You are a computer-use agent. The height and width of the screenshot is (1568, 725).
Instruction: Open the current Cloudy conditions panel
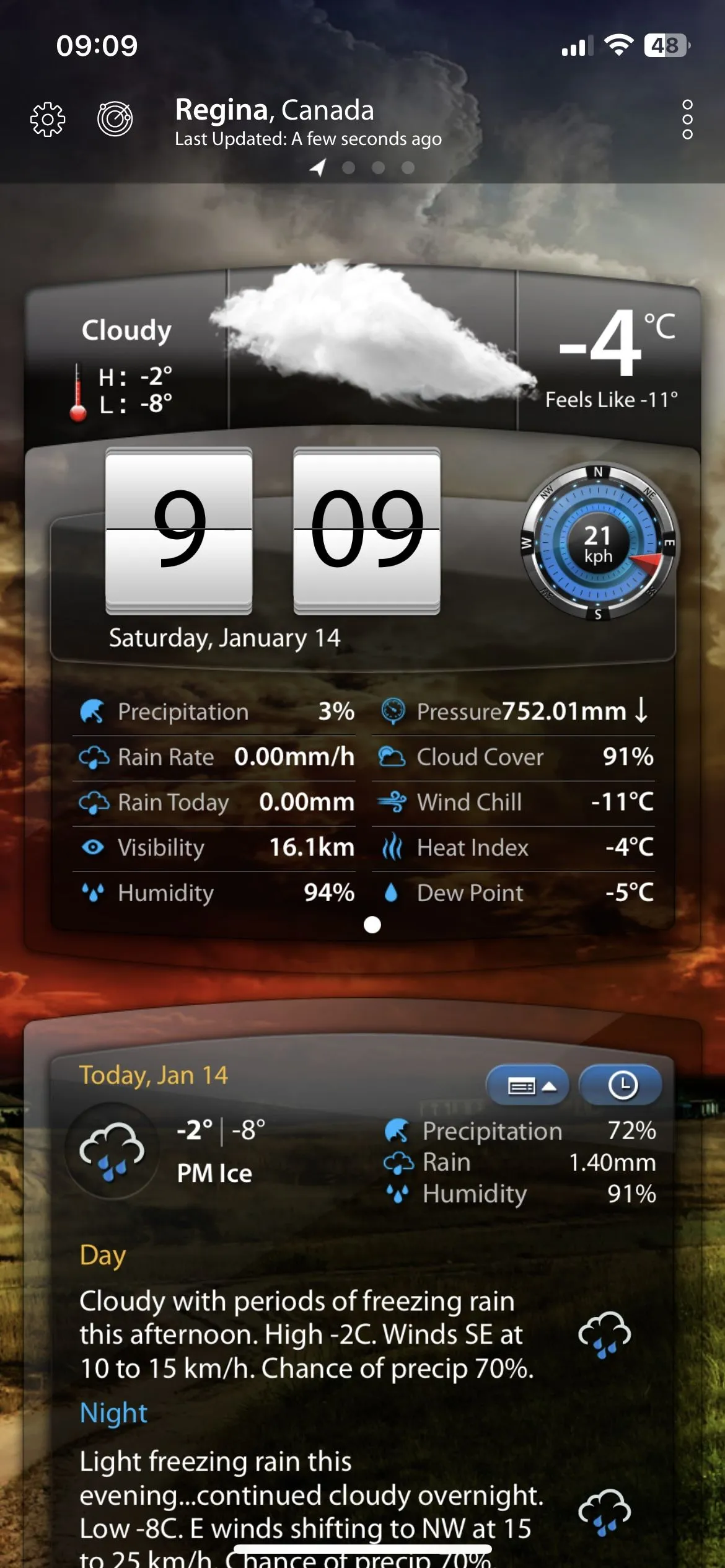tap(126, 330)
